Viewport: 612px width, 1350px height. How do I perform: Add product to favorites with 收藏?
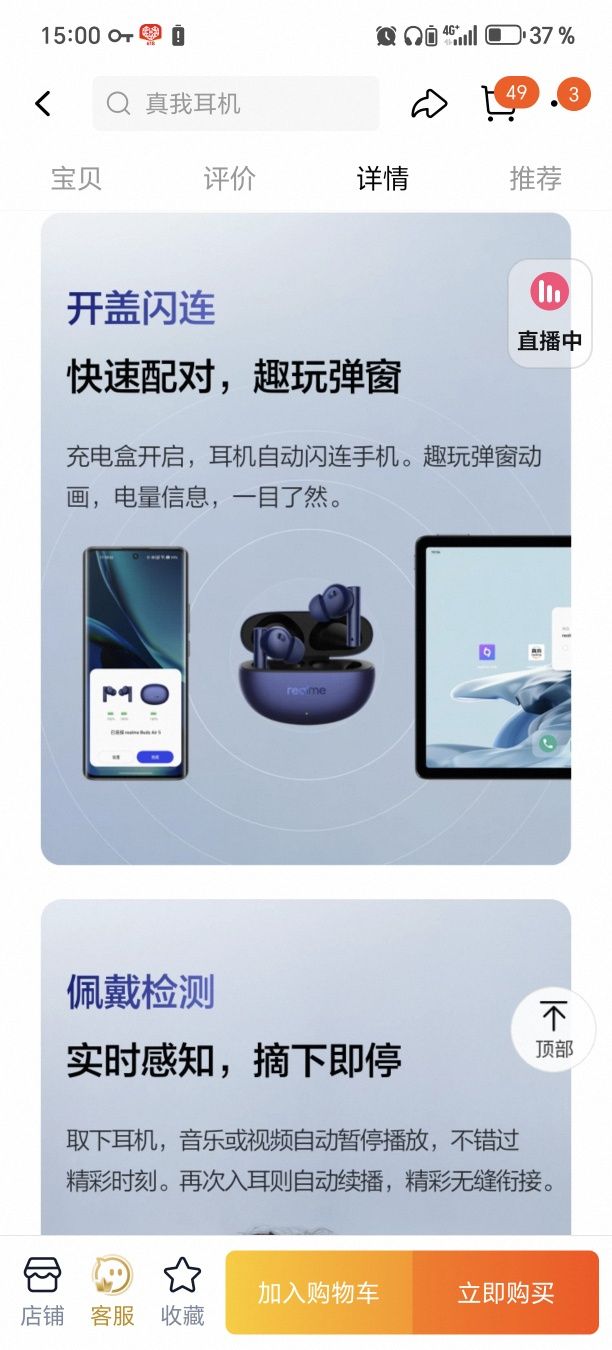[182, 1291]
